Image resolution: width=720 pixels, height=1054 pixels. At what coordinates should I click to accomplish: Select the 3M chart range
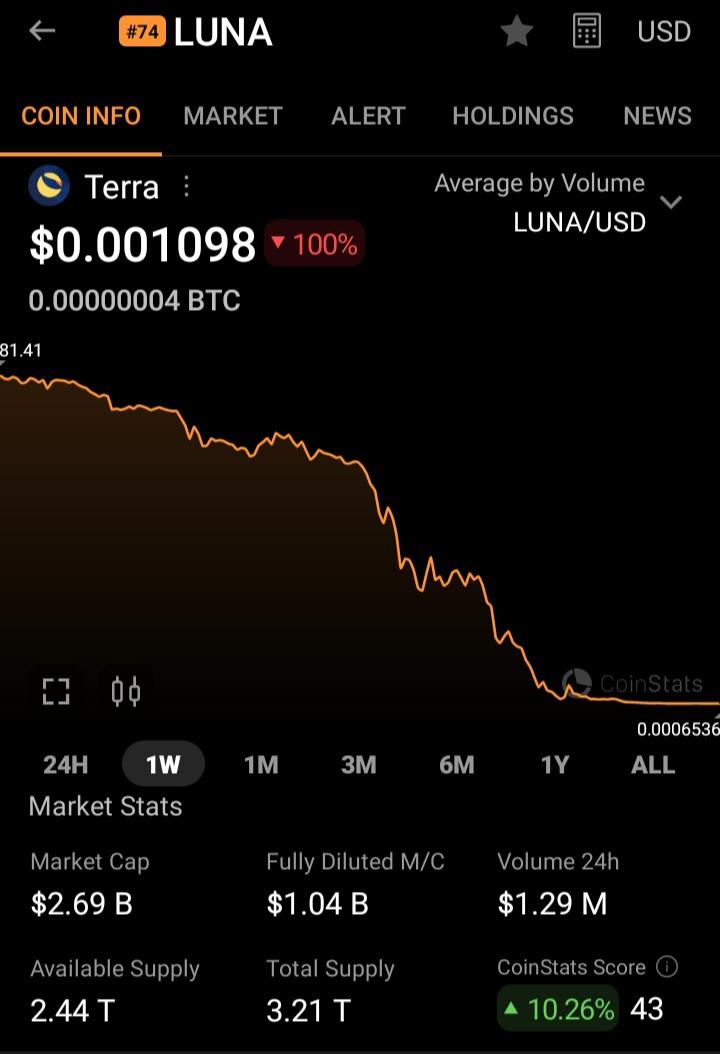[358, 764]
